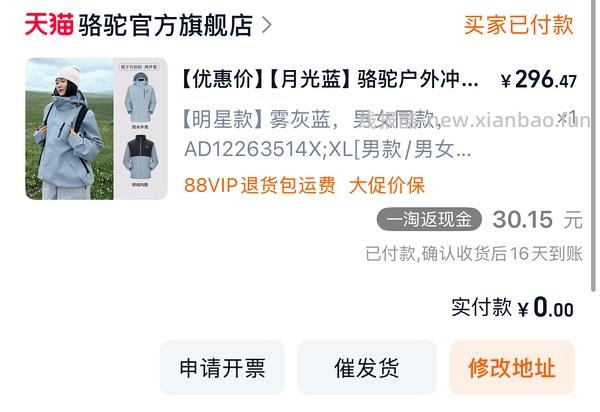Open the 骆驼户外冲锋衣 order item details
The height and width of the screenshot is (412, 600).
332,80
